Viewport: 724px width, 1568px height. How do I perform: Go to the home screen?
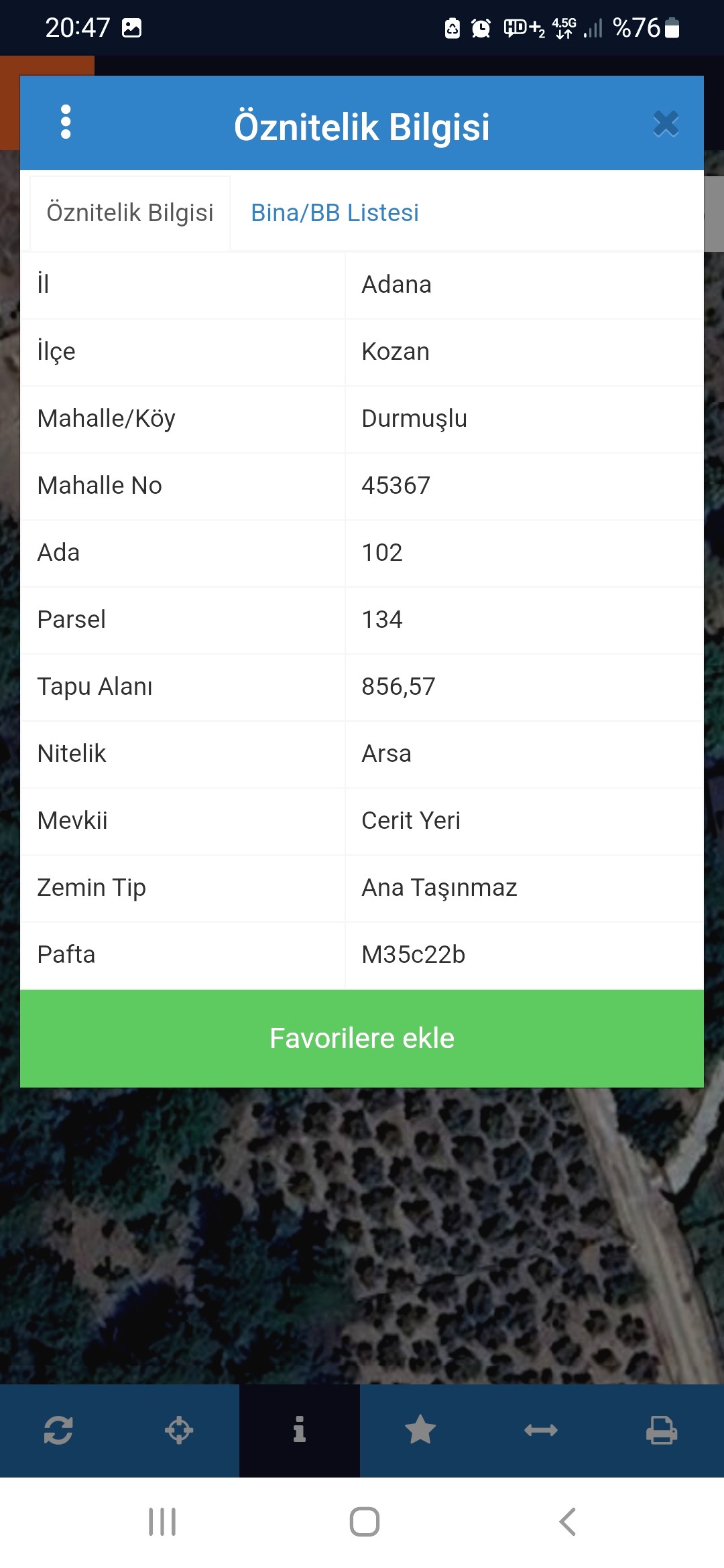point(365,1522)
